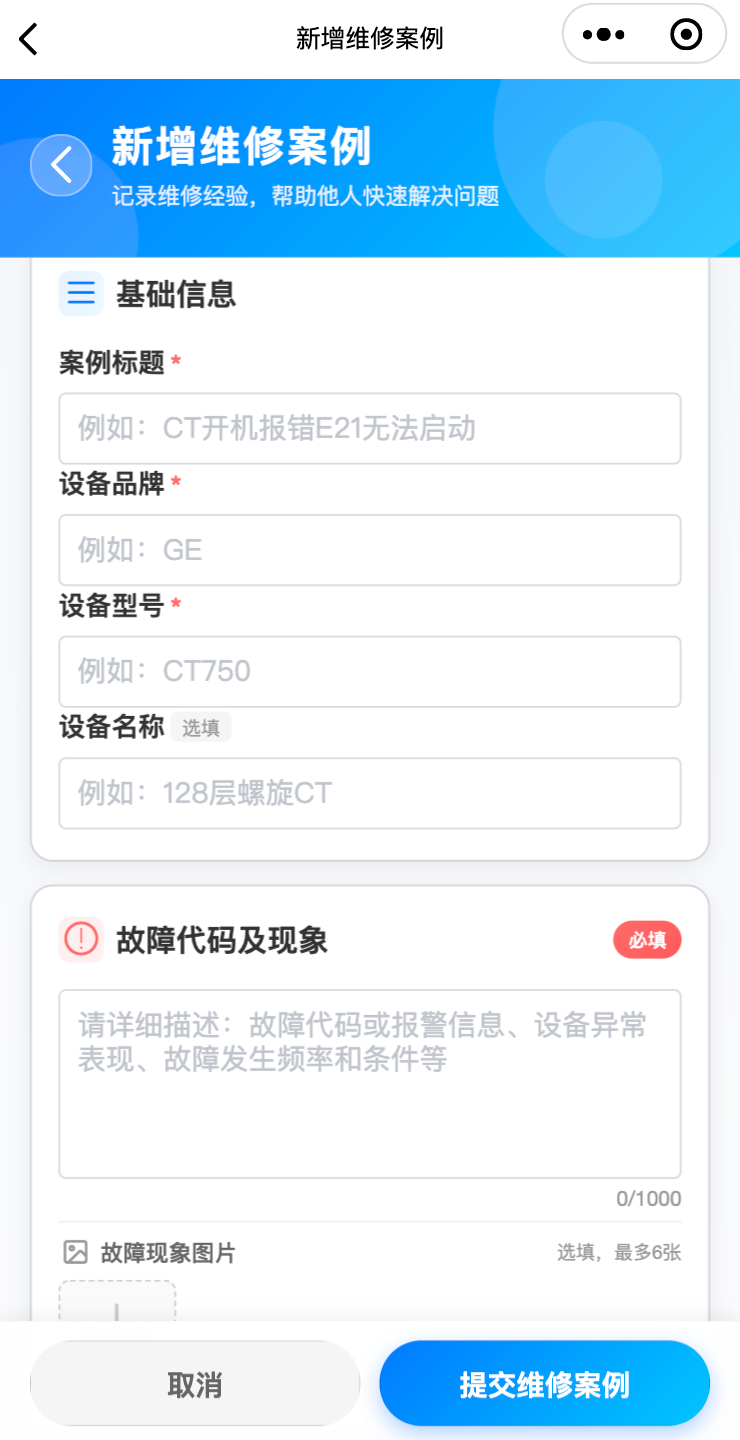Click the list icon beside 基础信息
This screenshot has width=740, height=1440.
(x=80, y=293)
